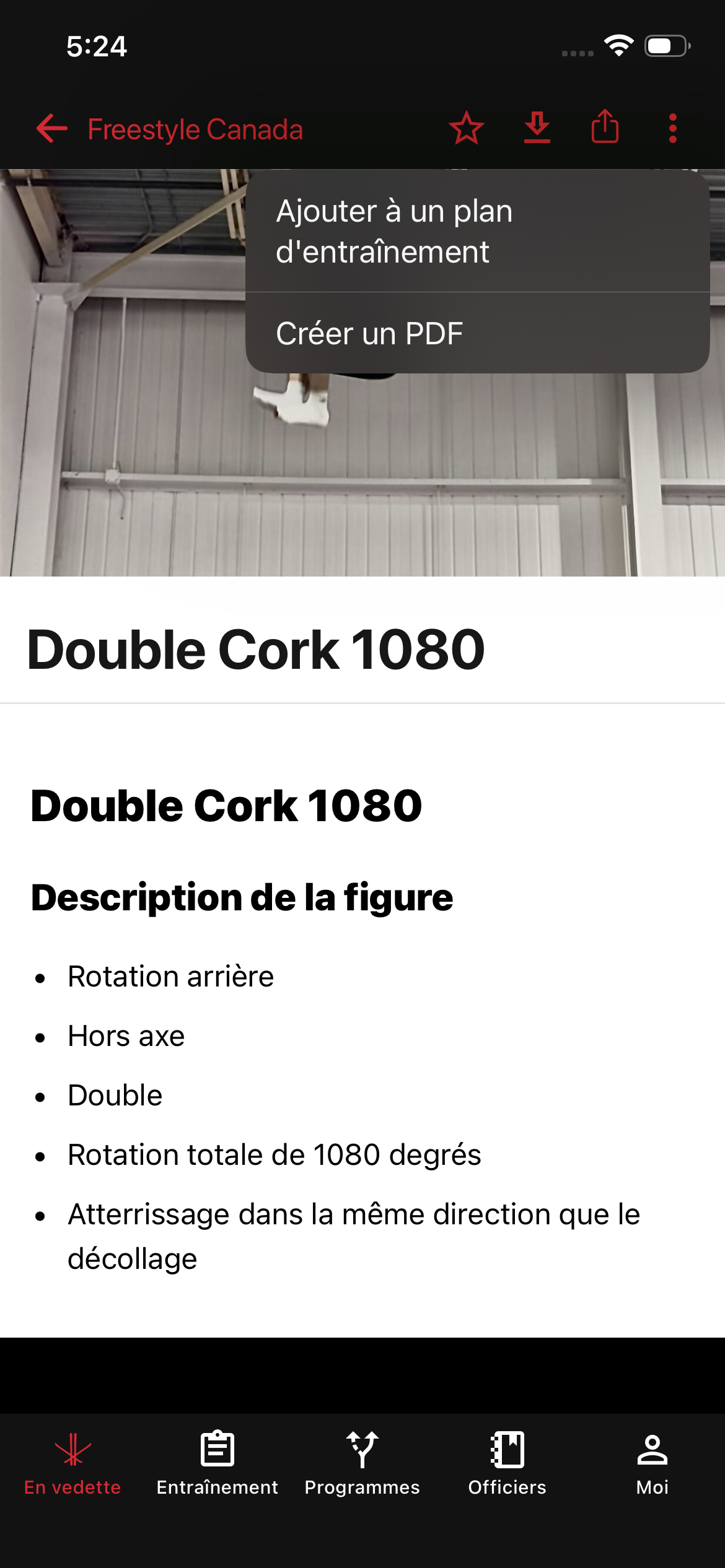This screenshot has width=725, height=1568.
Task: Go back to Freestyle Canada
Action: click(53, 129)
